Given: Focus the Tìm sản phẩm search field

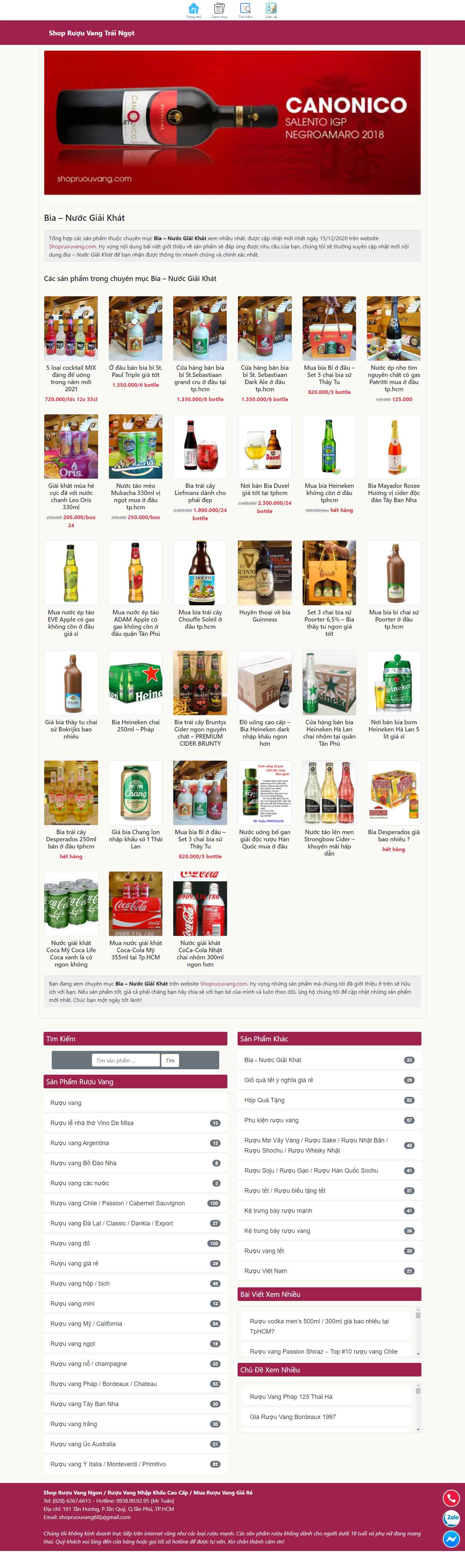Looking at the screenshot, I should point(126,1060).
